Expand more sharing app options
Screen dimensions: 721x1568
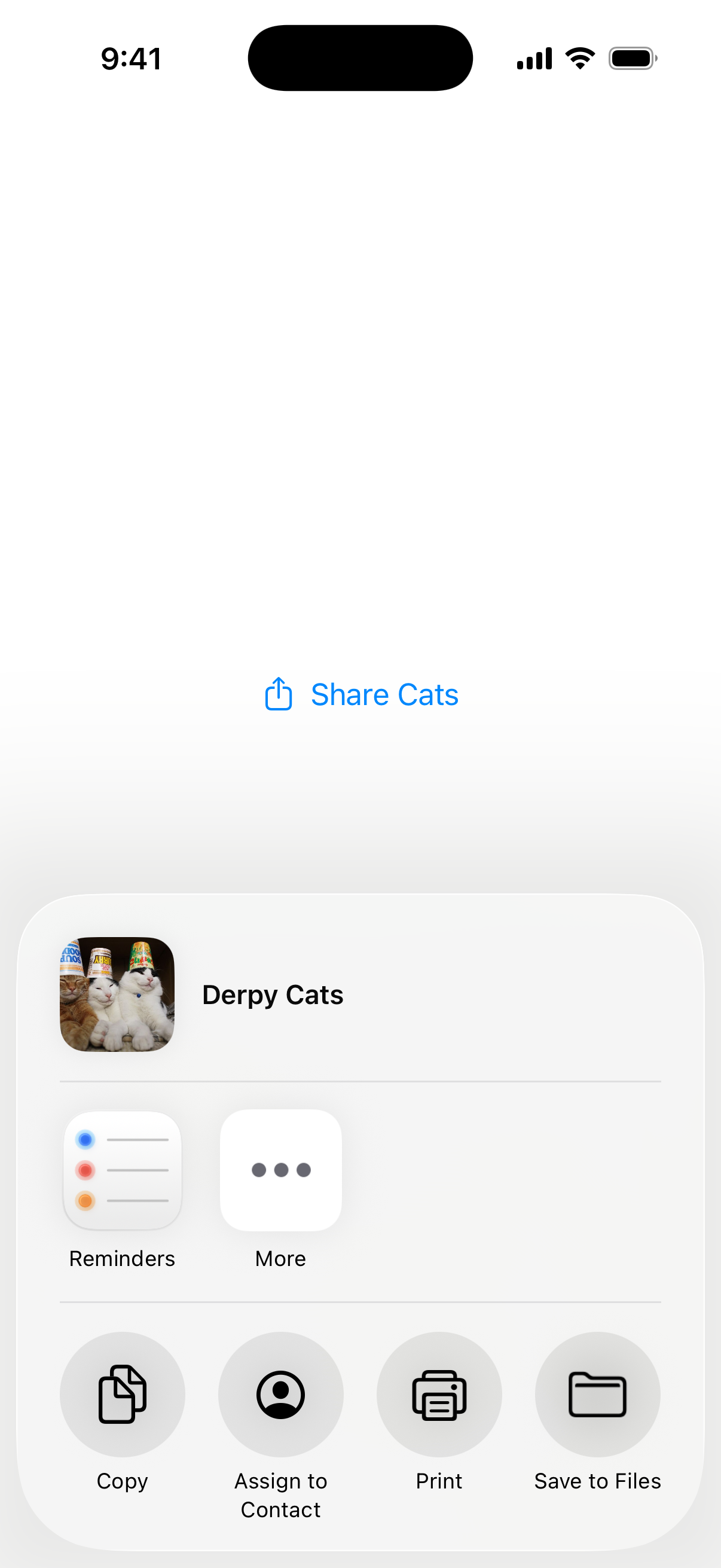[x=280, y=1169]
